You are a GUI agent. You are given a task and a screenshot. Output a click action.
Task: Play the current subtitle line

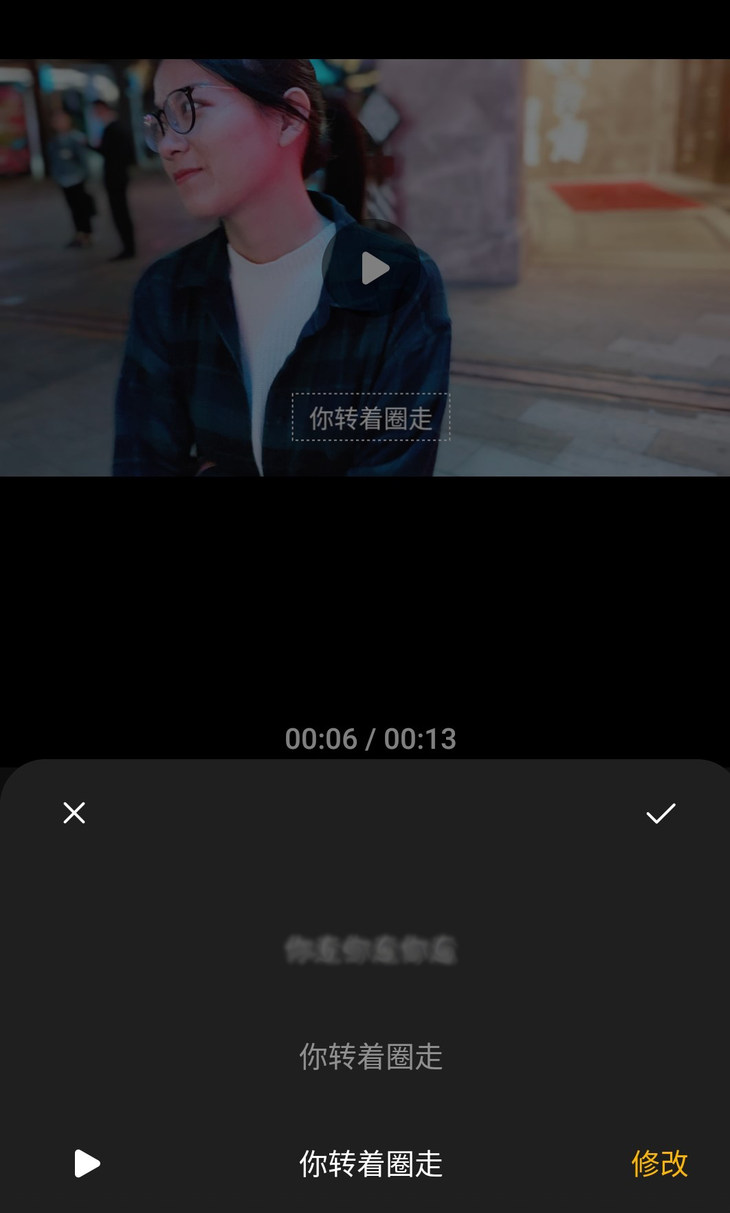point(87,1163)
